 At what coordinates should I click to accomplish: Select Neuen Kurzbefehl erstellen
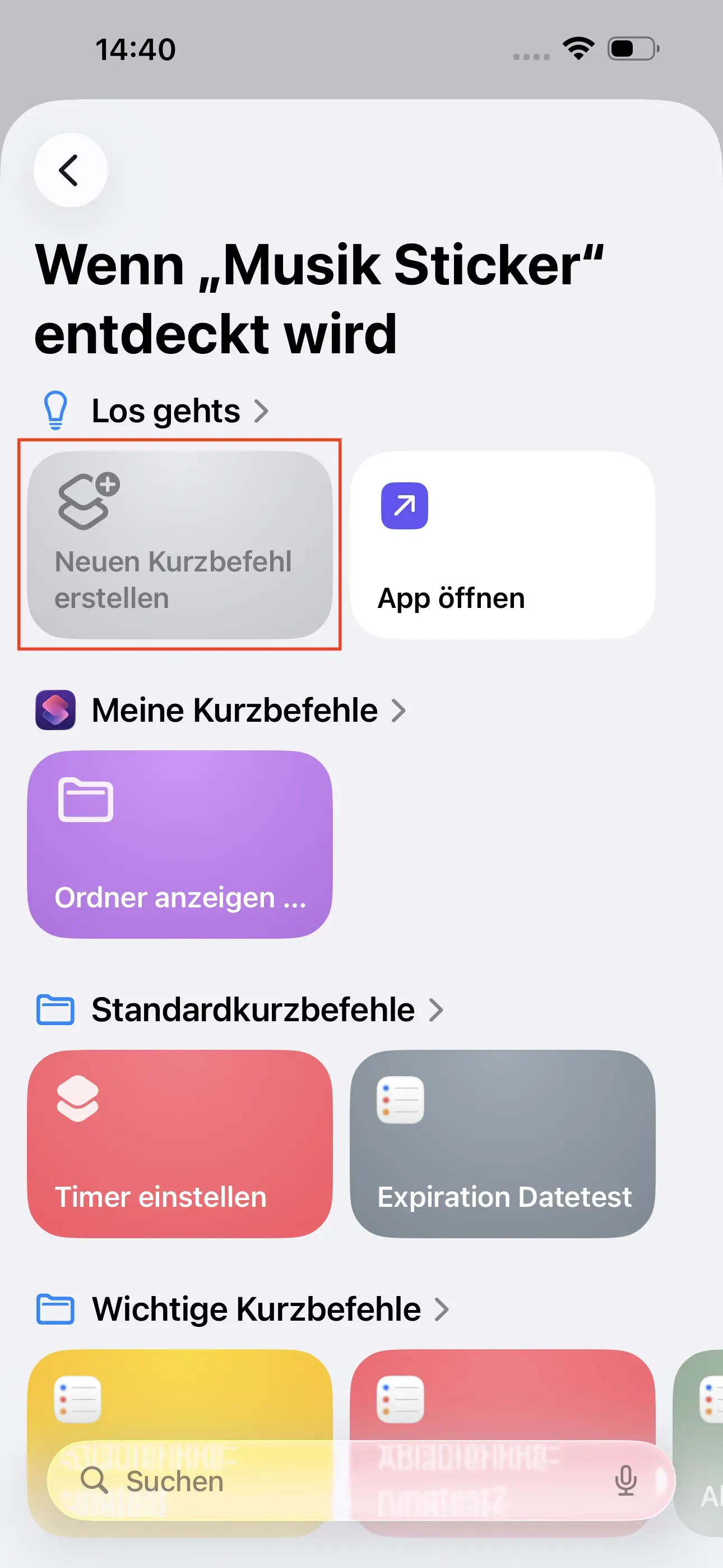(x=179, y=543)
